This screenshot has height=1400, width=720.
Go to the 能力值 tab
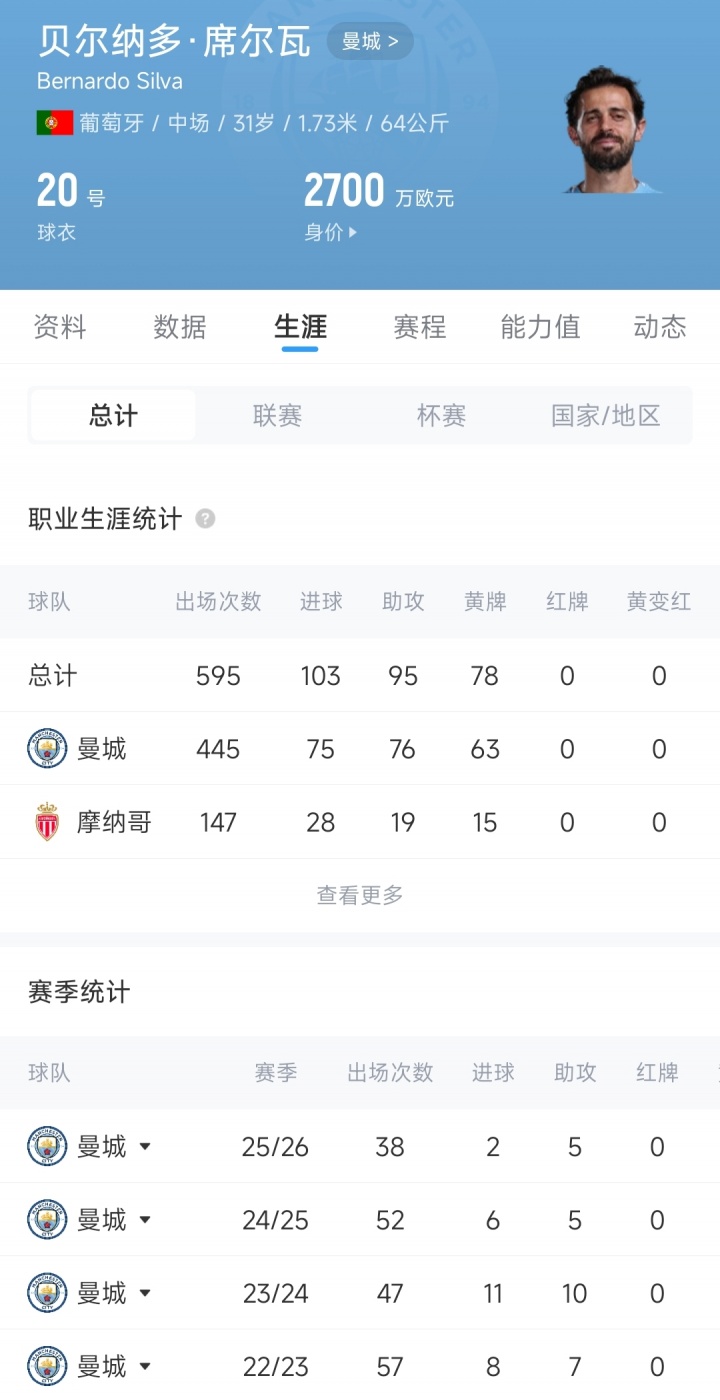click(540, 327)
